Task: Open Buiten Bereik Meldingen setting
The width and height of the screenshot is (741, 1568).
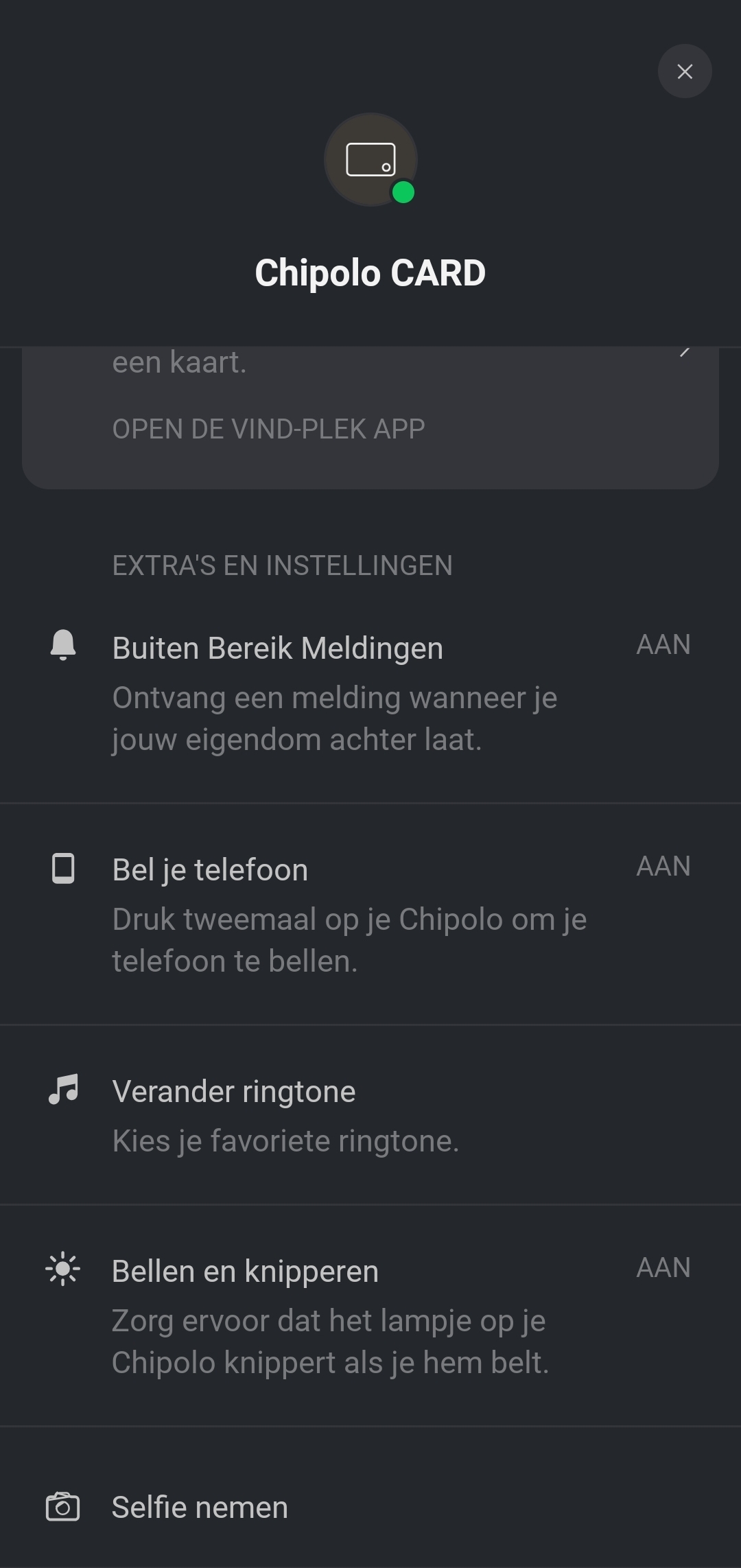Action: coord(370,692)
